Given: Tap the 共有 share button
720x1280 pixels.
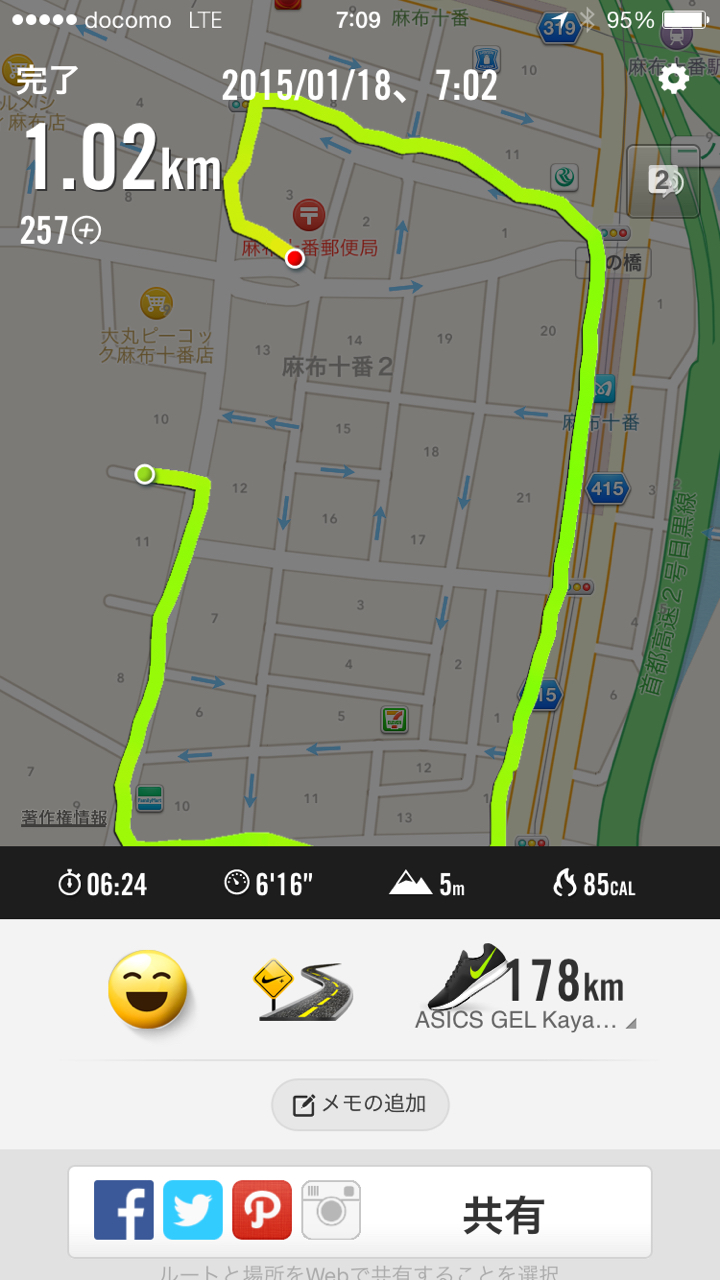Looking at the screenshot, I should pyautogui.click(x=503, y=1215).
